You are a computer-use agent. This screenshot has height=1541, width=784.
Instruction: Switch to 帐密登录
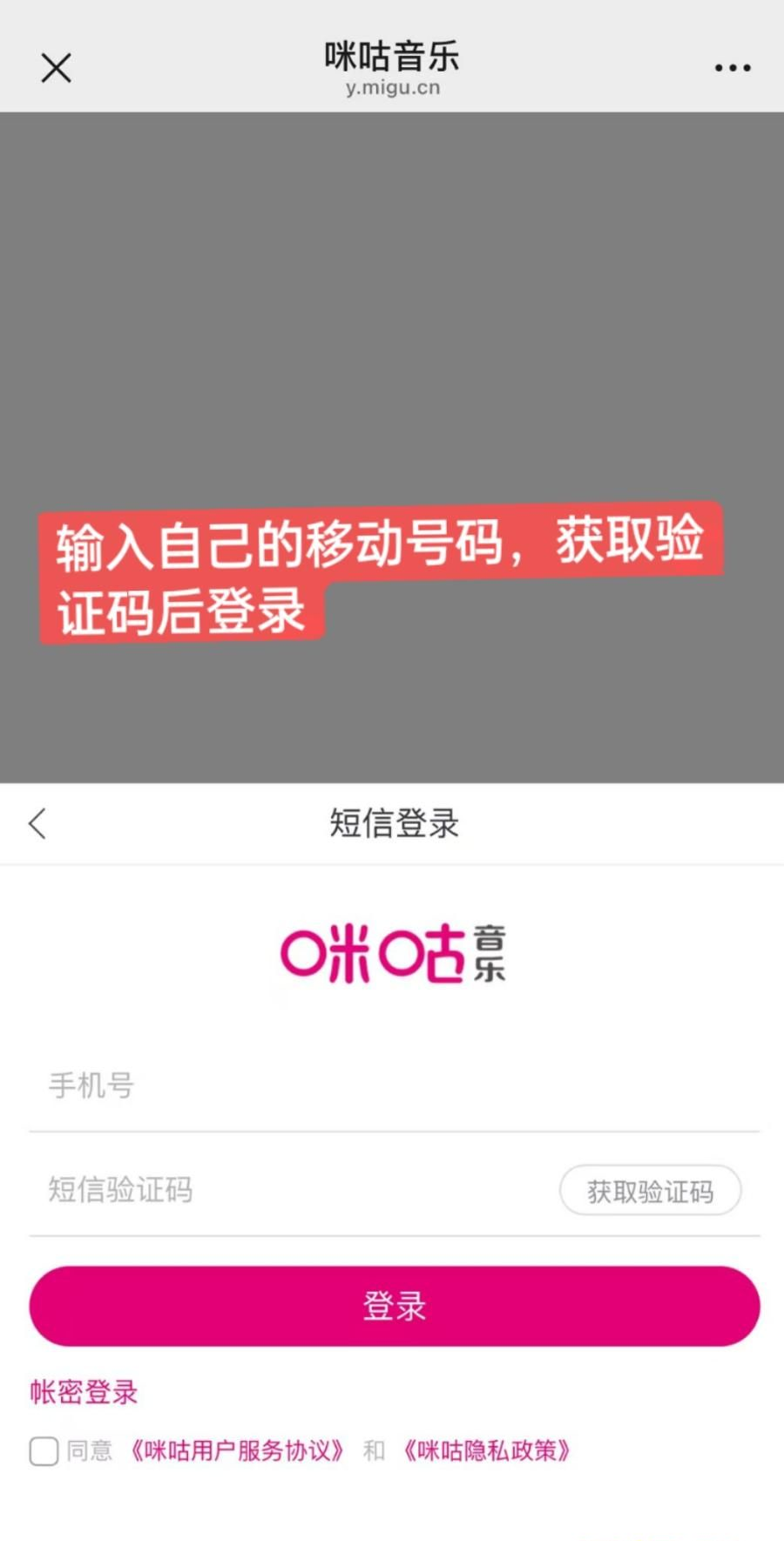tap(84, 1392)
